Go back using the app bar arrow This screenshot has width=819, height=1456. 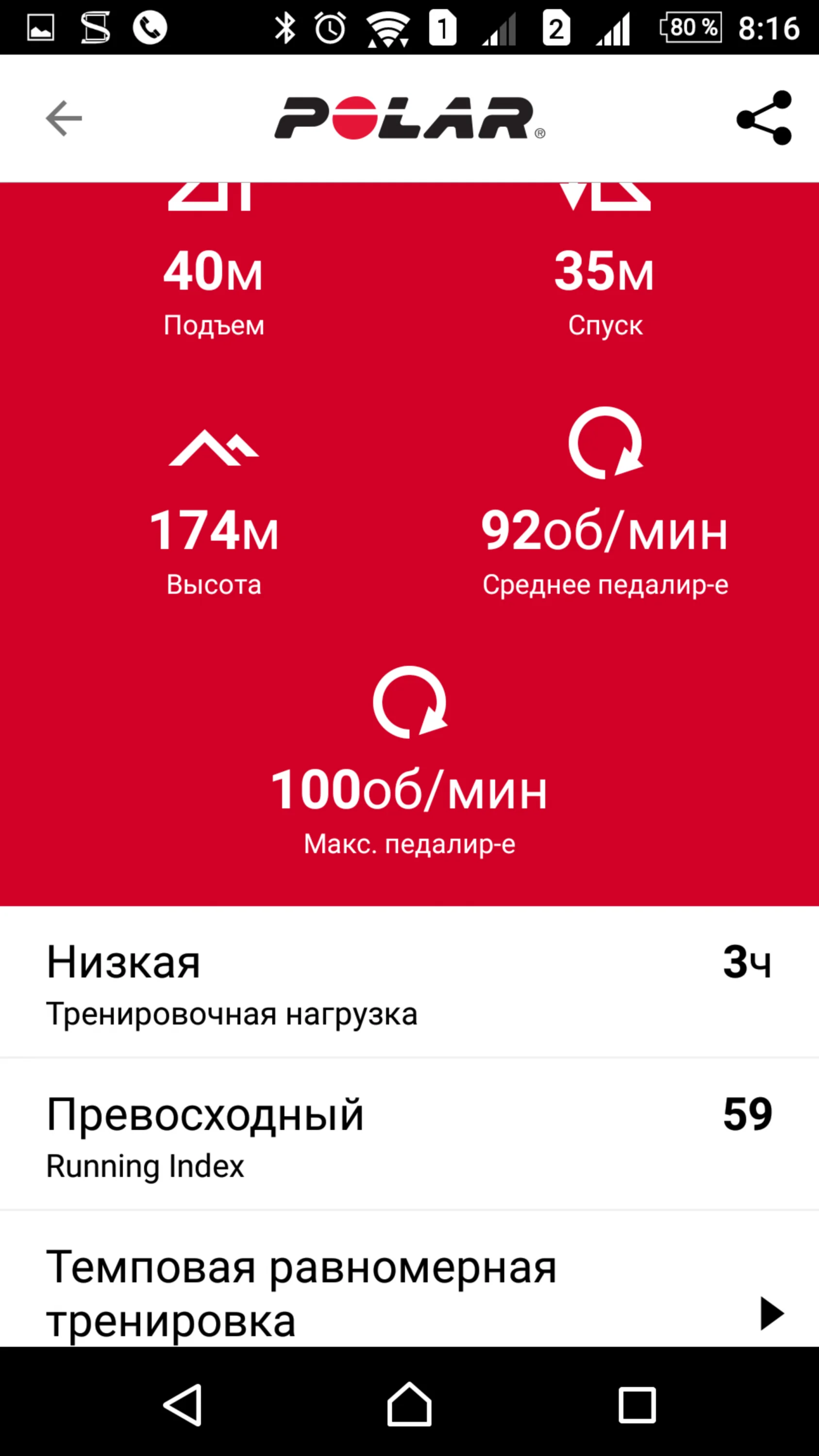64,118
